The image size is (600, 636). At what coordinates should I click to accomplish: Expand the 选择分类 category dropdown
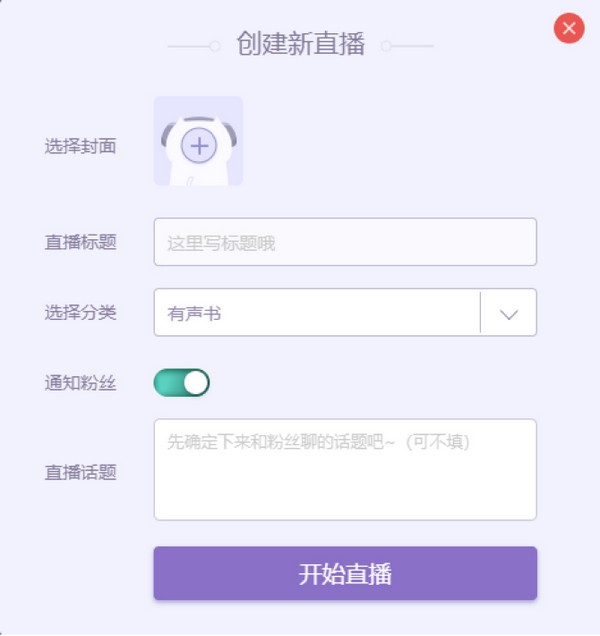(x=508, y=313)
